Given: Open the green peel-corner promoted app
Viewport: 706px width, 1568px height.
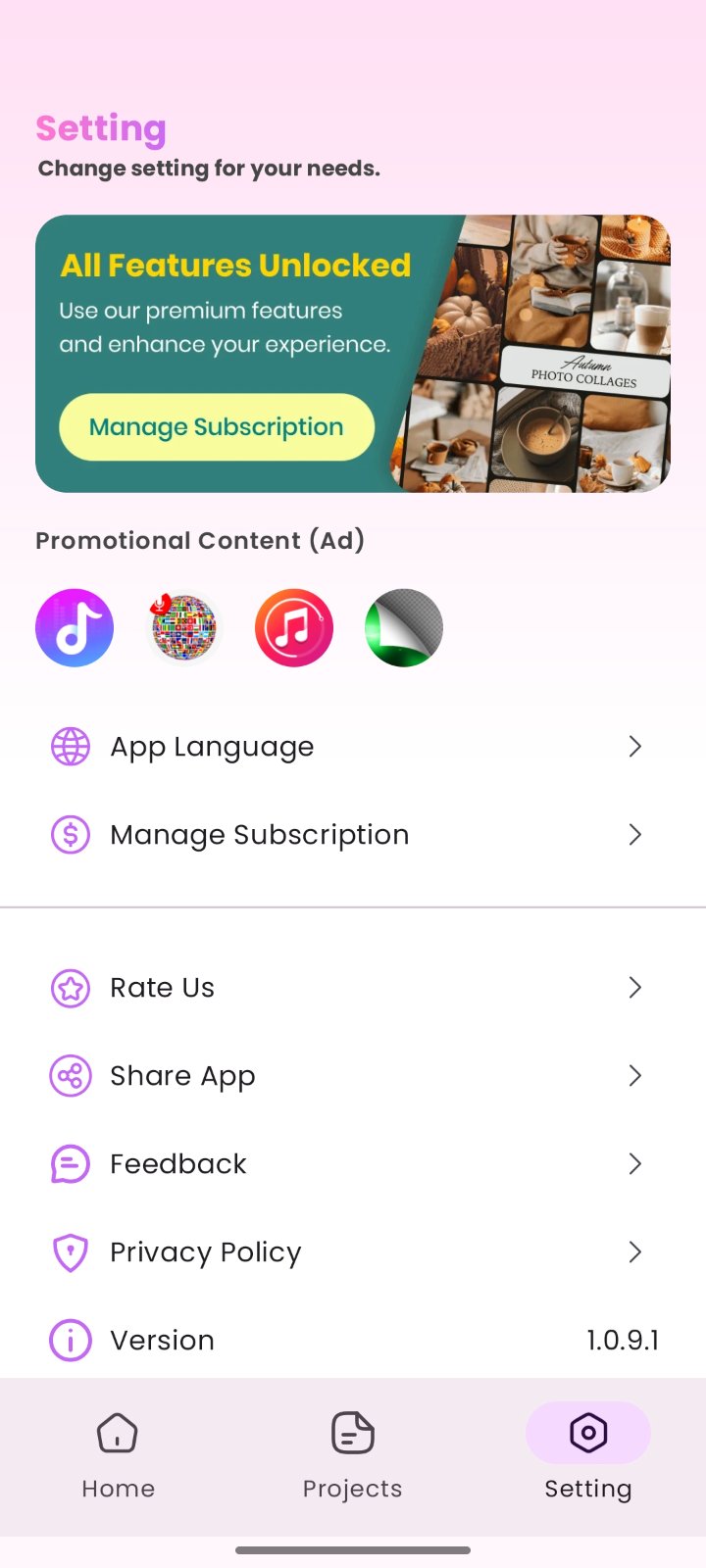Looking at the screenshot, I should click(404, 628).
